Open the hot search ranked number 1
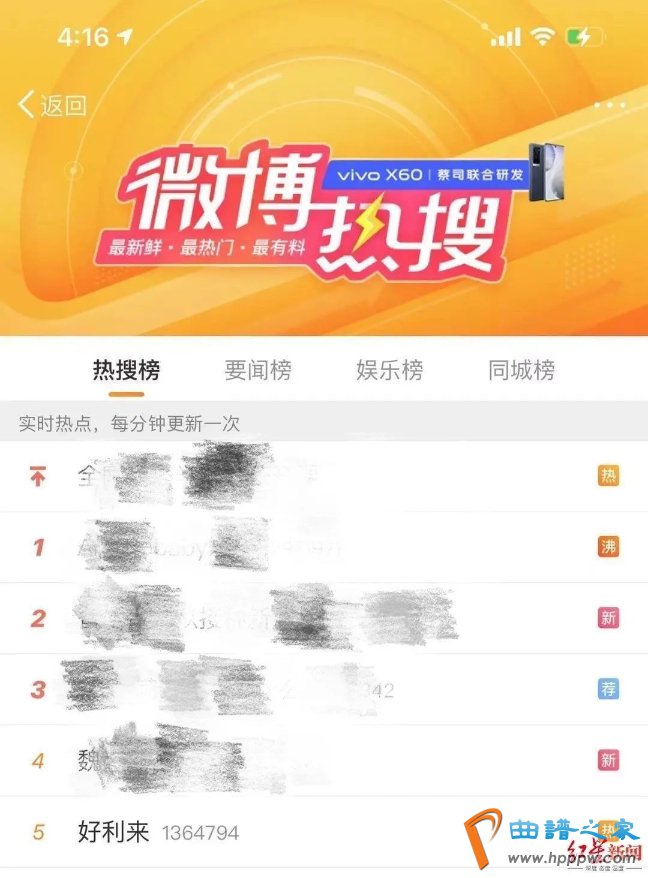The width and height of the screenshot is (648, 878). 300,547
